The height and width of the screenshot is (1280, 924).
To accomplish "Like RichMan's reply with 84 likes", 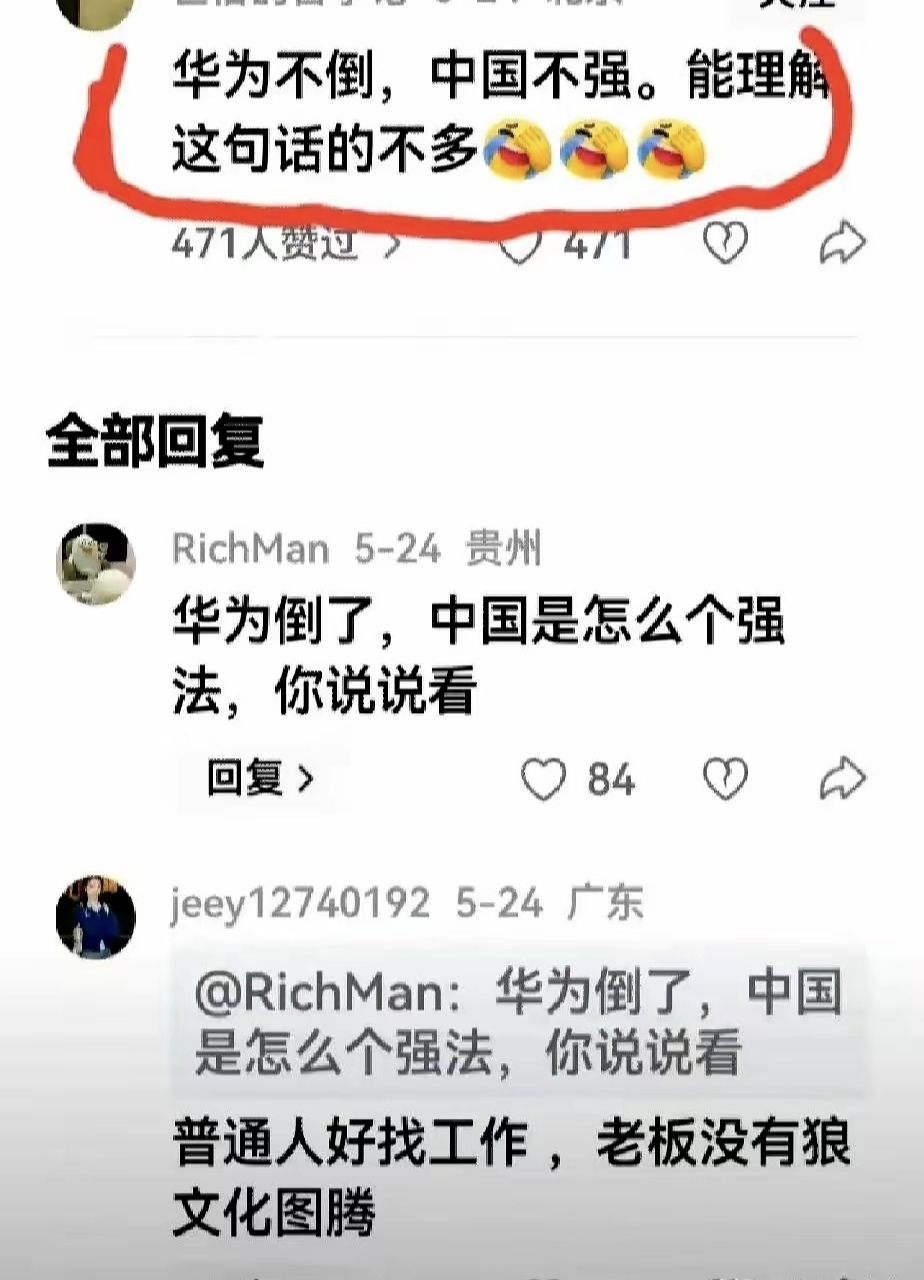I will pyautogui.click(x=545, y=779).
